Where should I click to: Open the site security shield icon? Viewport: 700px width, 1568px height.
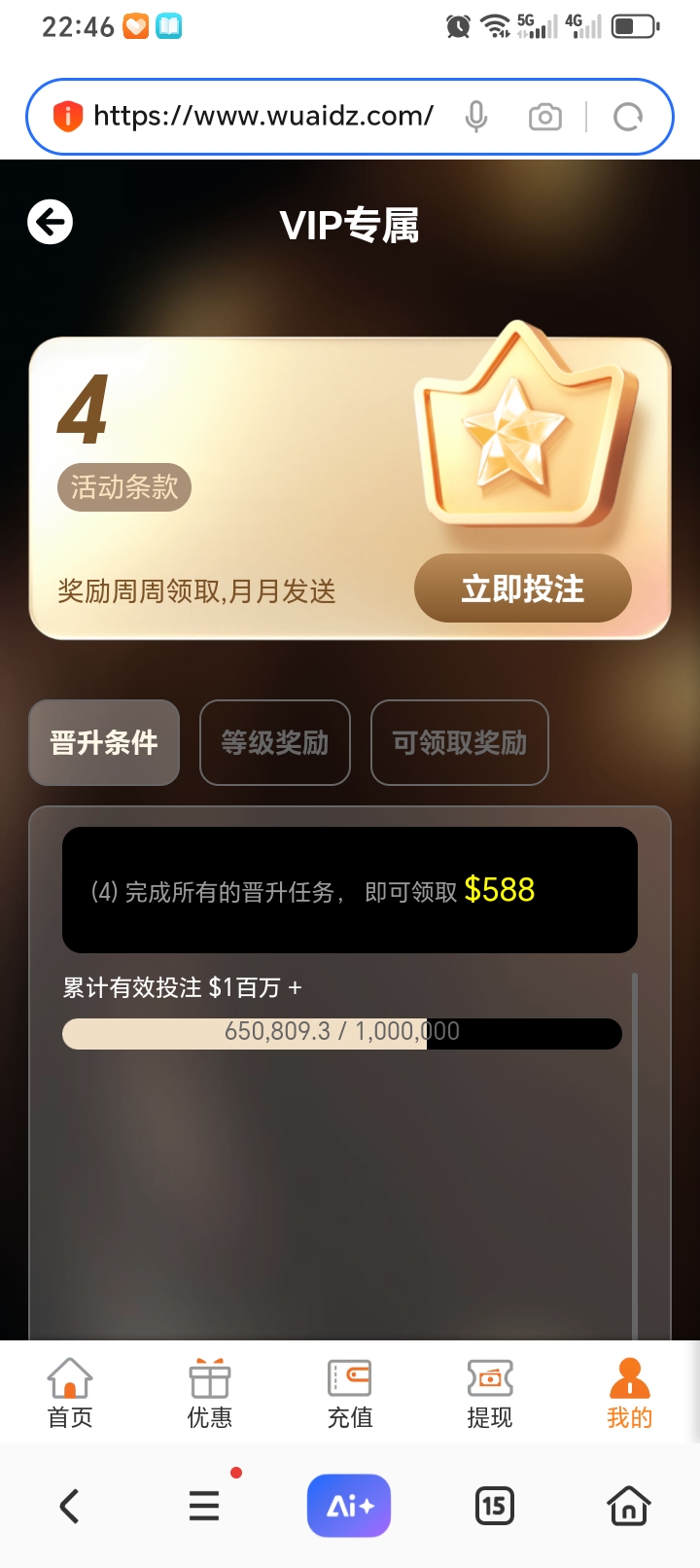point(67,117)
